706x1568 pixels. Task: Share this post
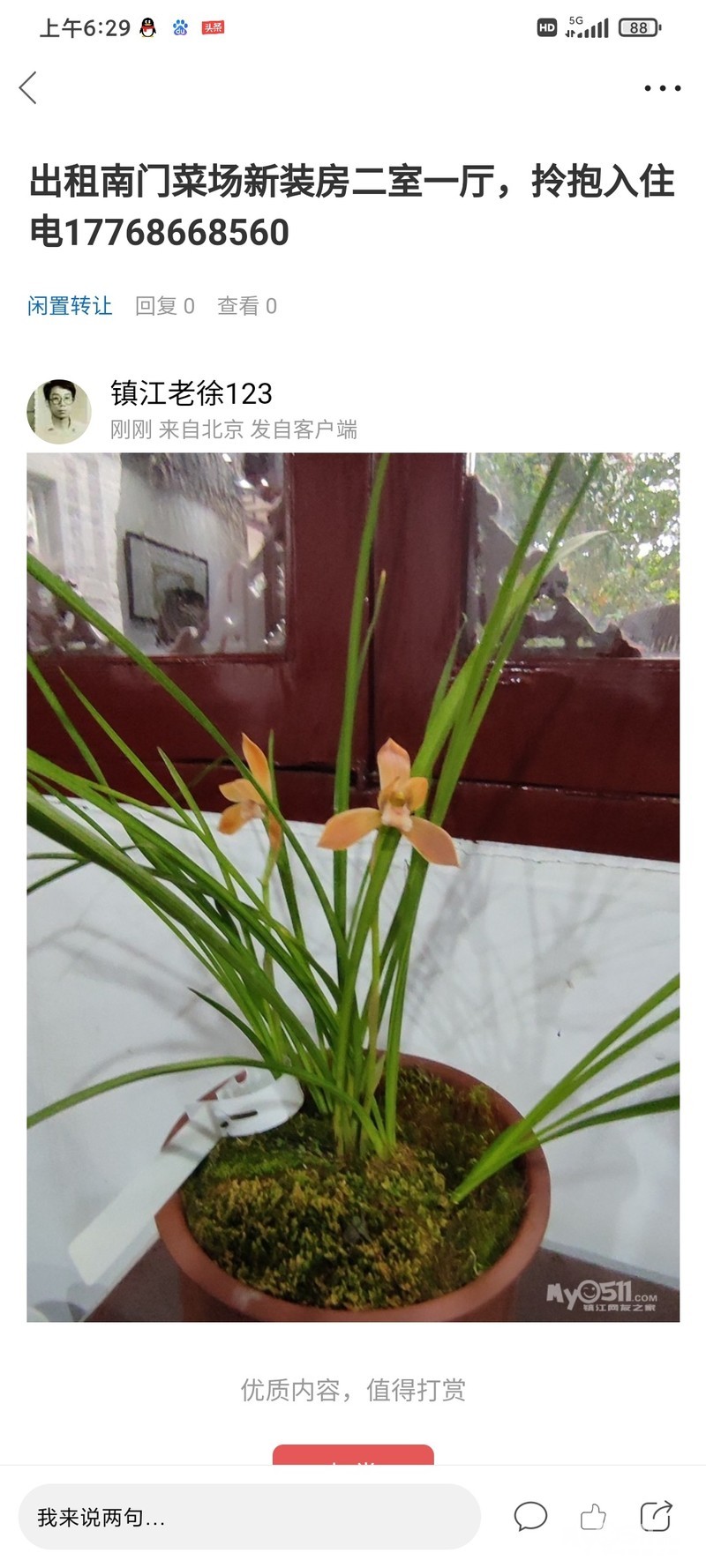pos(656,1517)
